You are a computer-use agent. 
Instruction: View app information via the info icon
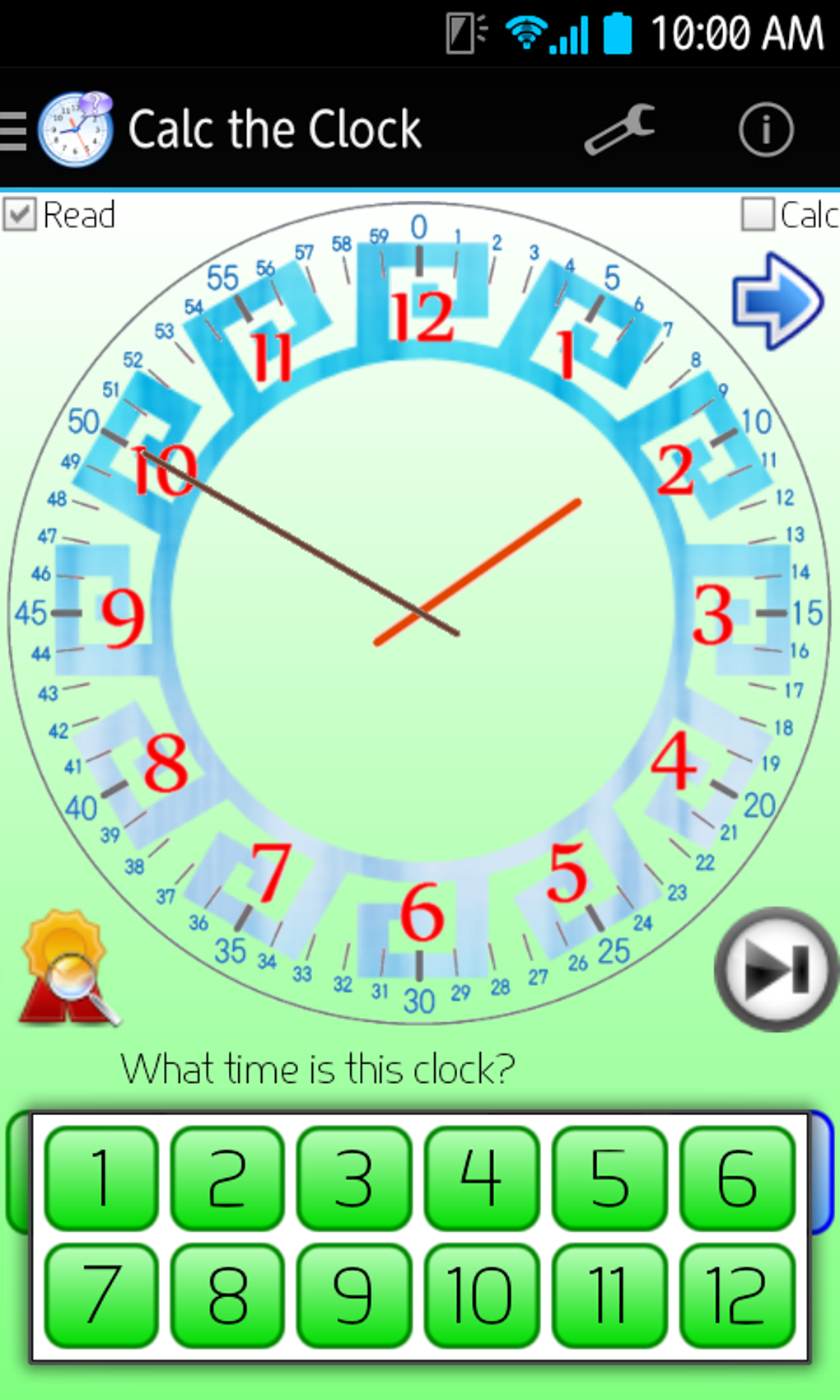pos(765,129)
